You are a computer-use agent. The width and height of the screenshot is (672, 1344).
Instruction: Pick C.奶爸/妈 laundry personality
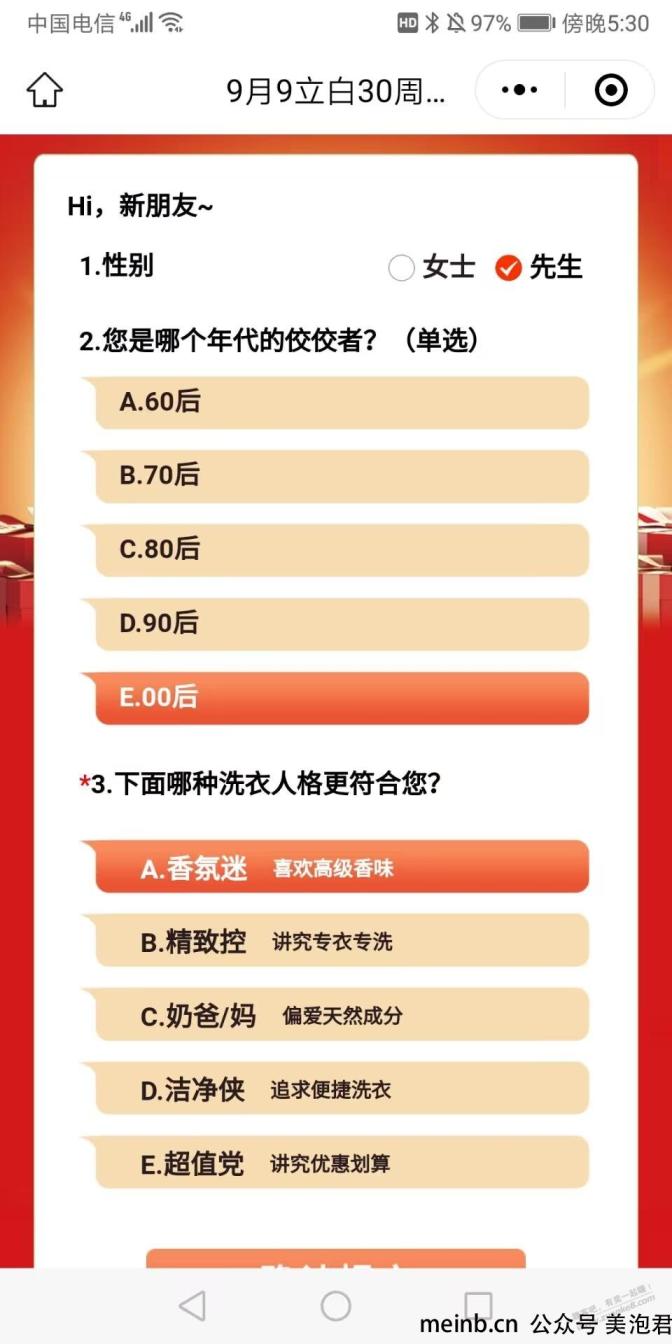point(340,1015)
